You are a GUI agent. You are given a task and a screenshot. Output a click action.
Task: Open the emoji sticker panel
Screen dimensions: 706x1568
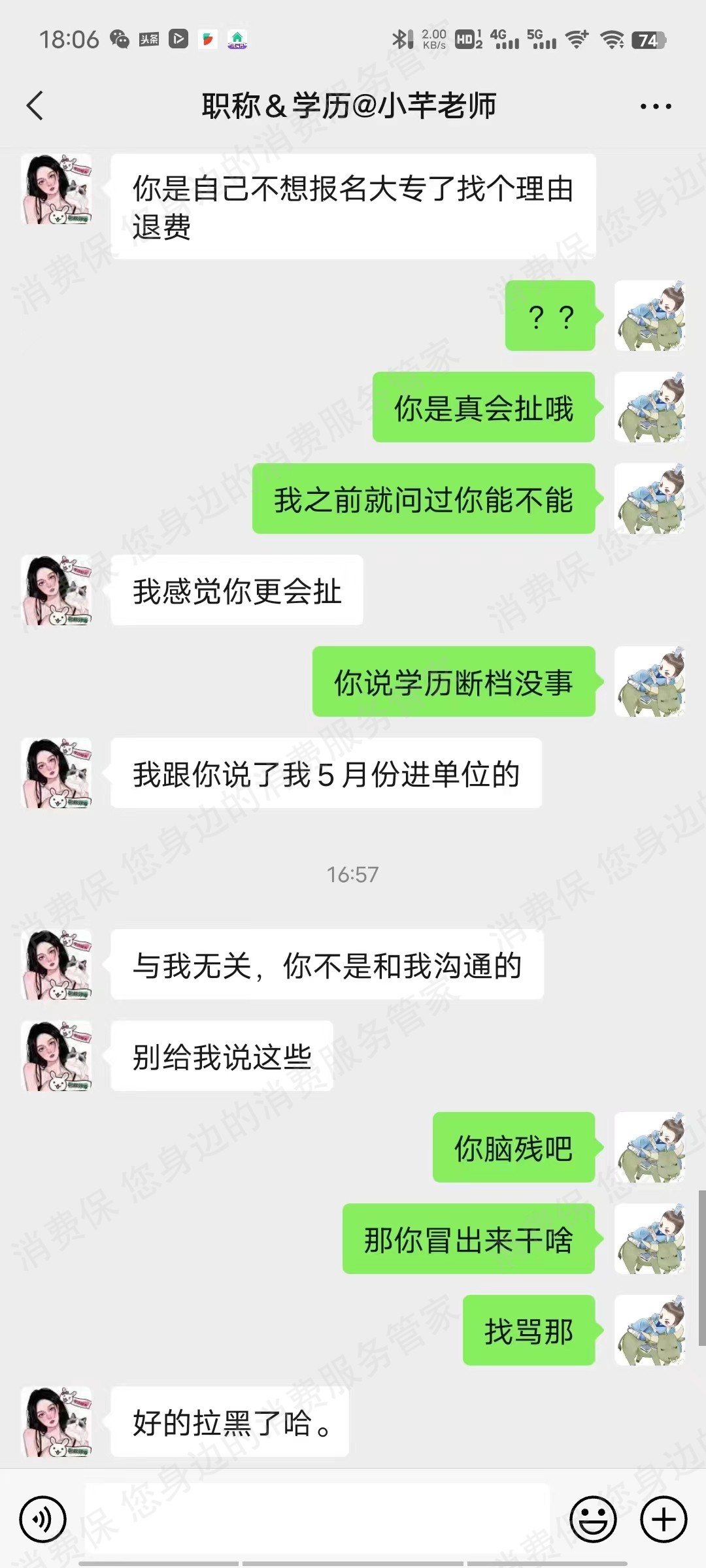(593, 1519)
